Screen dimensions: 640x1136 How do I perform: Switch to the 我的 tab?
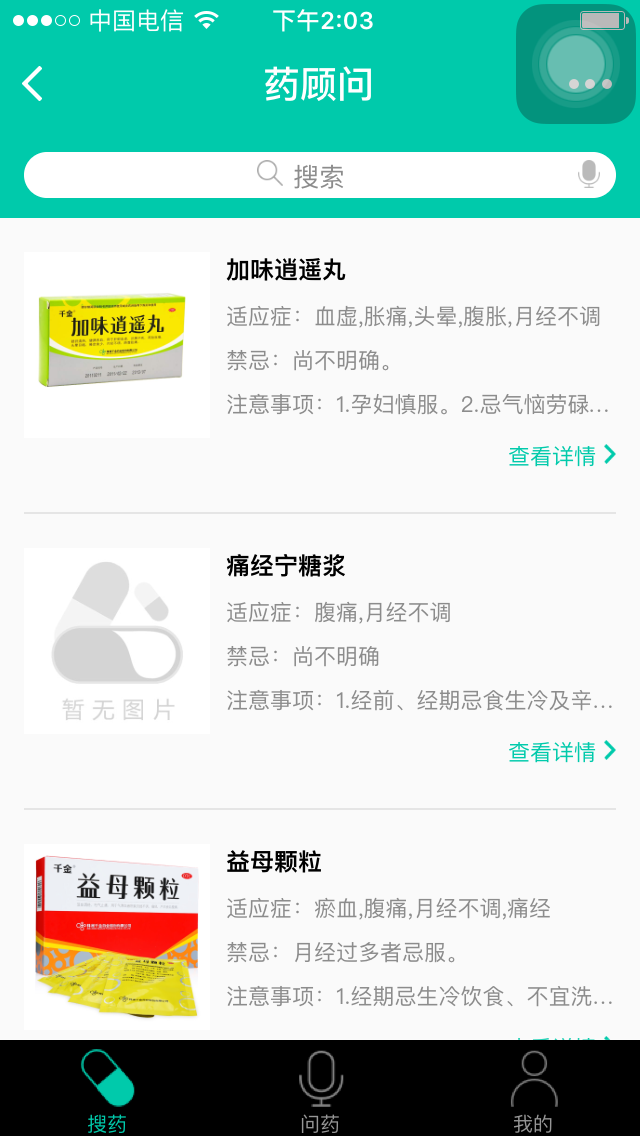533,1091
